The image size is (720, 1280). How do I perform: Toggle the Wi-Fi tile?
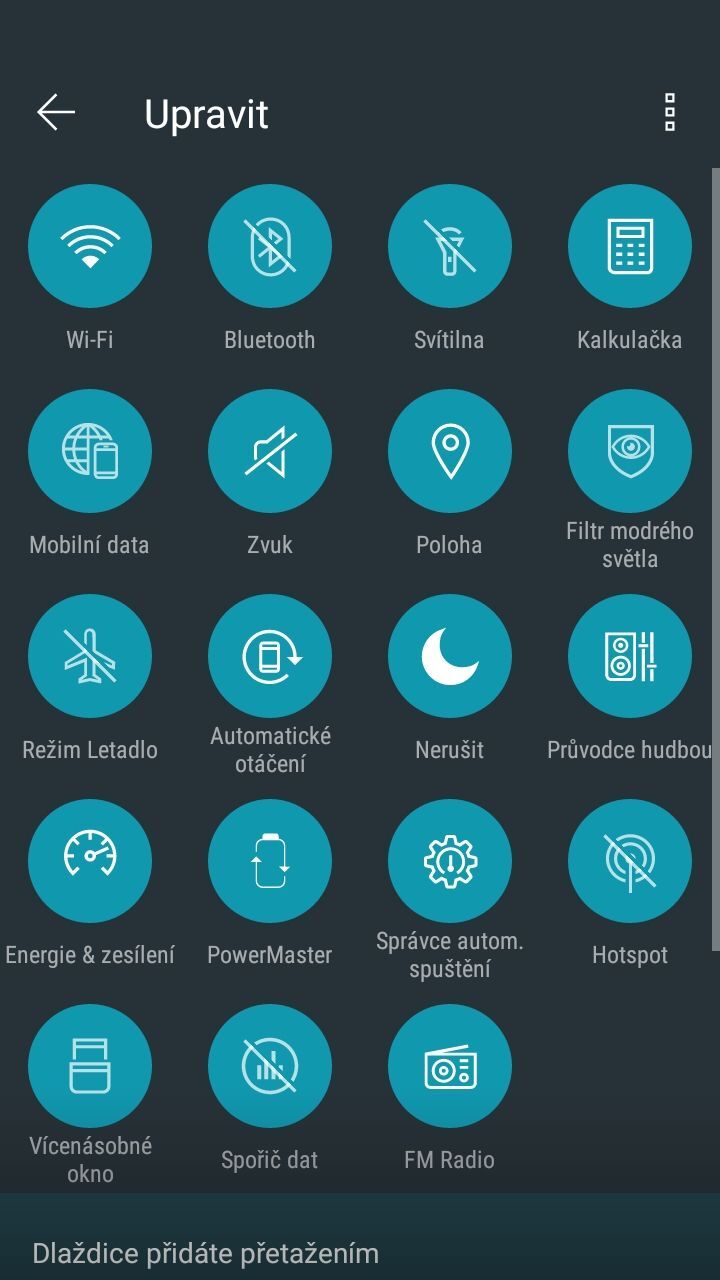pos(90,246)
